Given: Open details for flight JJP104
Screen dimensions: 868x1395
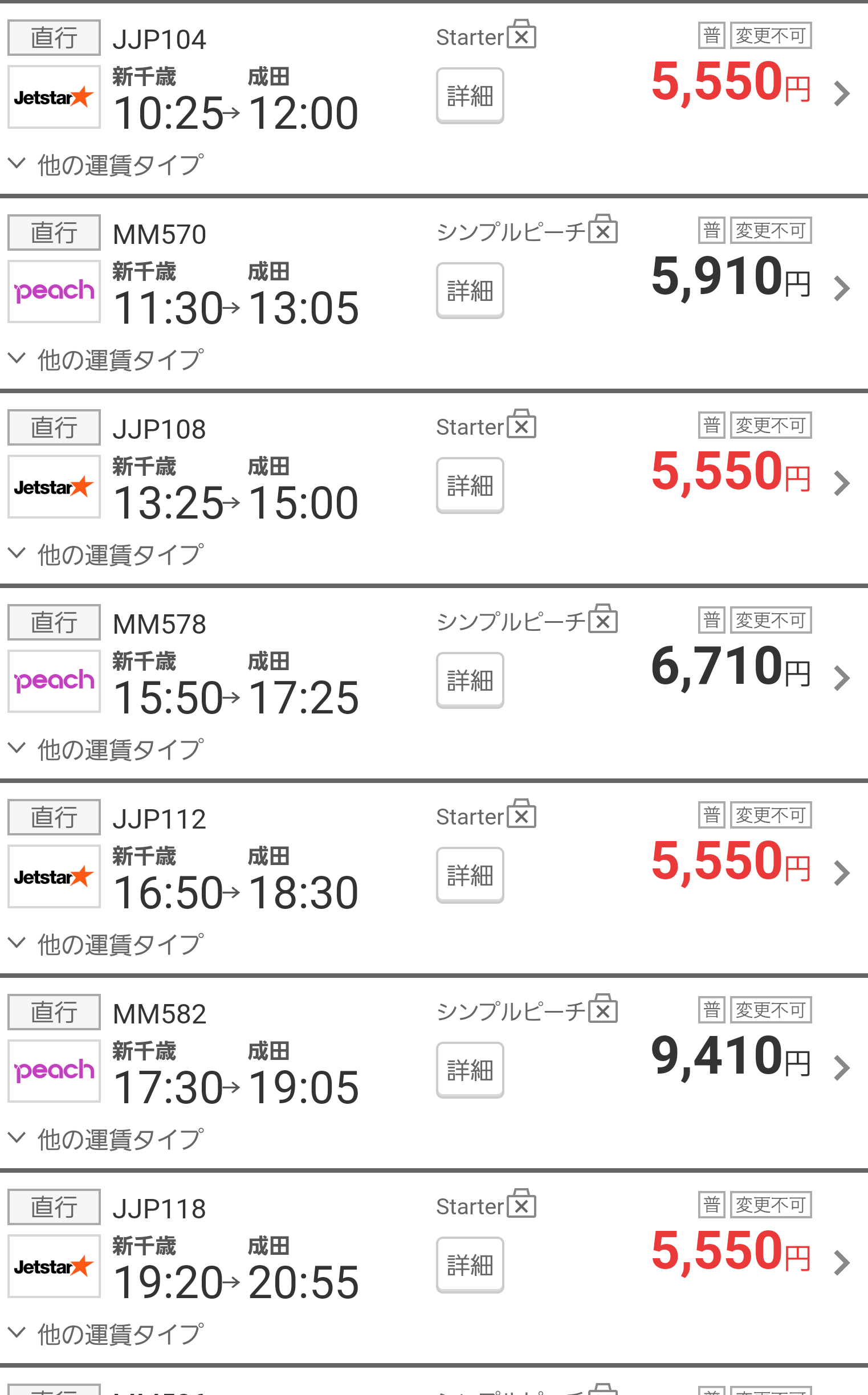Looking at the screenshot, I should click(x=470, y=95).
